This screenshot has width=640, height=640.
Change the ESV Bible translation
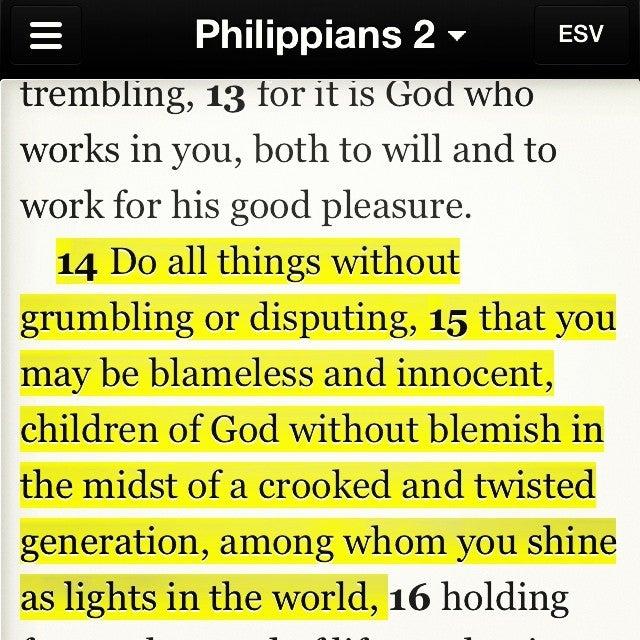click(x=580, y=36)
